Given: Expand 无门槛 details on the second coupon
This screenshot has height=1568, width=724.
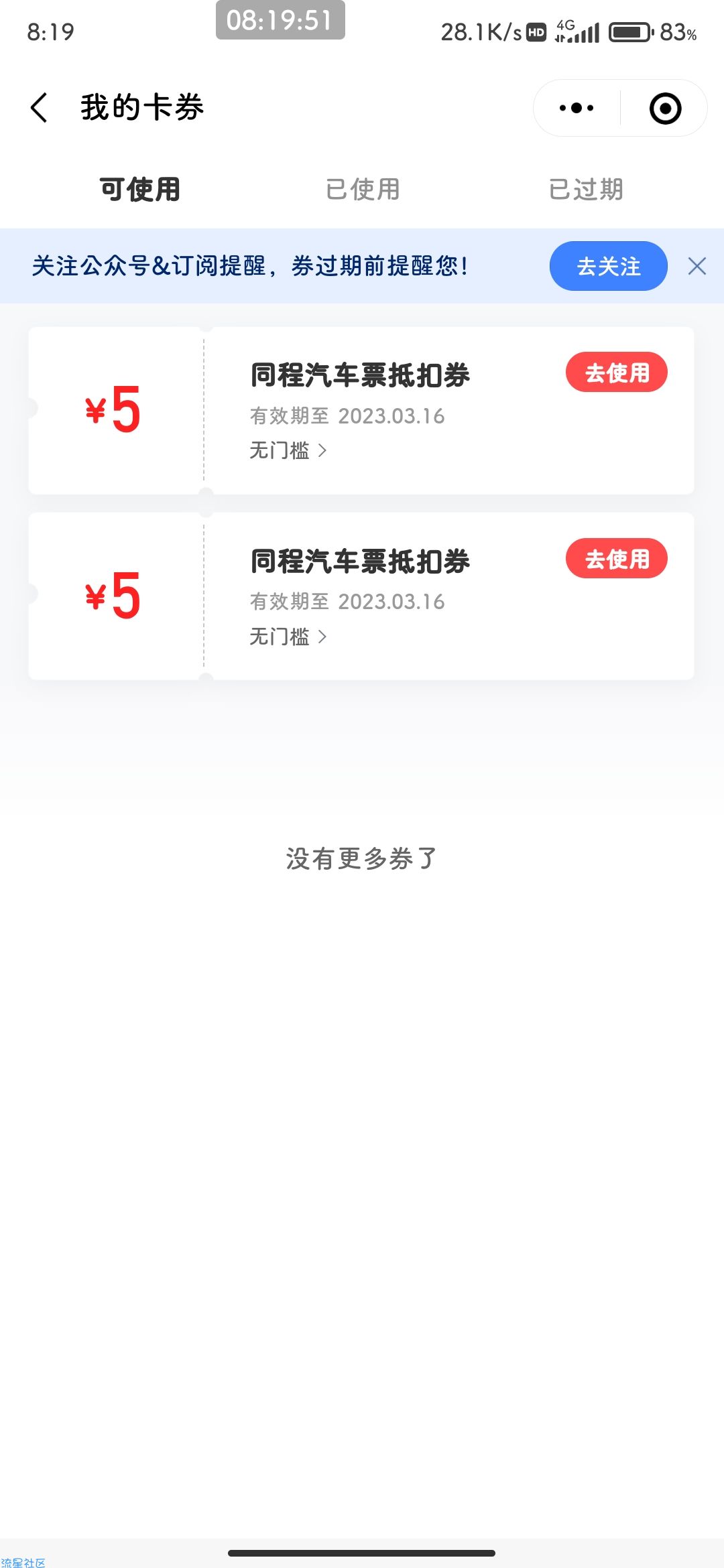Looking at the screenshot, I should 288,637.
